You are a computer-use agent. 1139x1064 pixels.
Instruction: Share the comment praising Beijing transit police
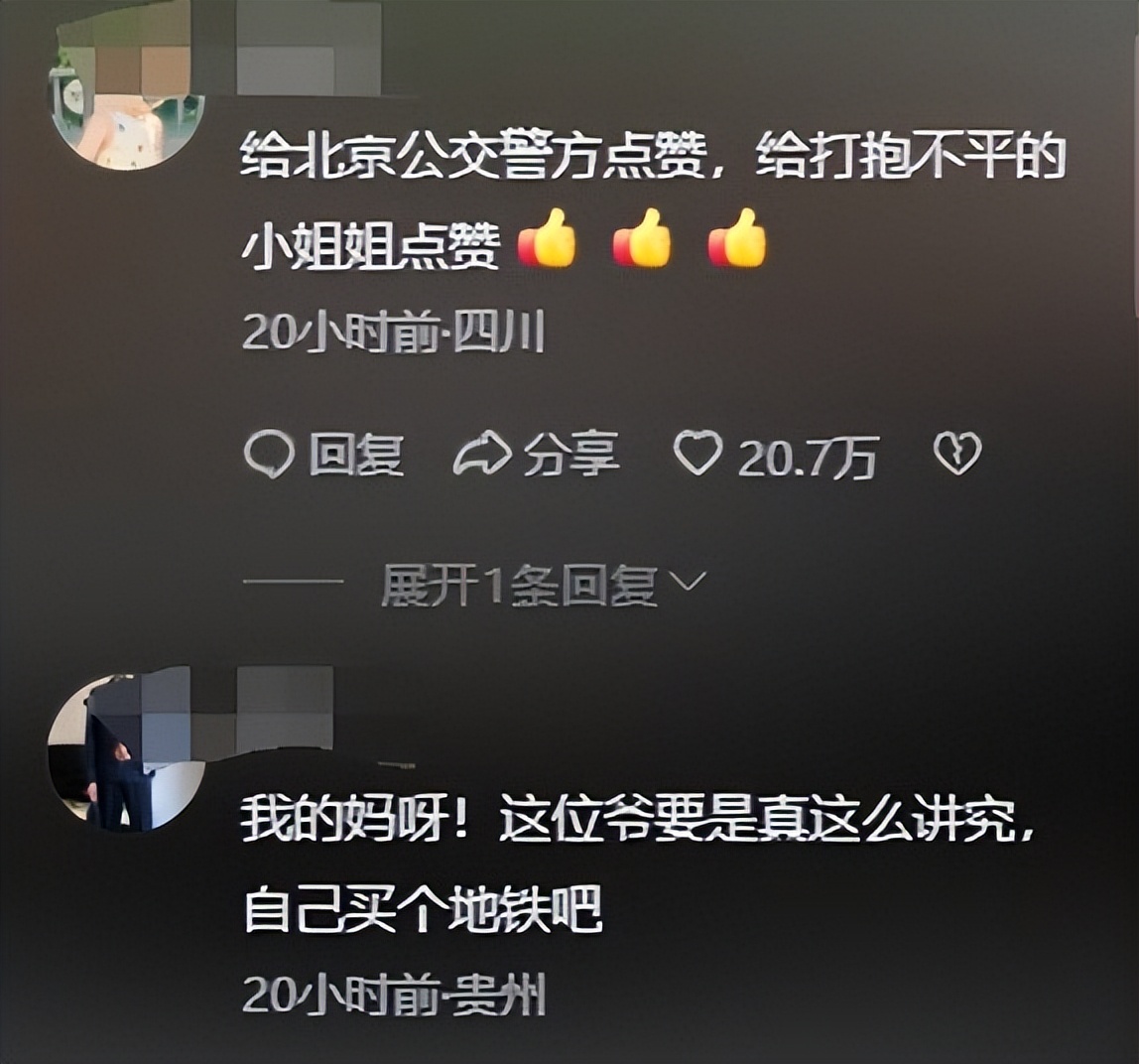[537, 455]
